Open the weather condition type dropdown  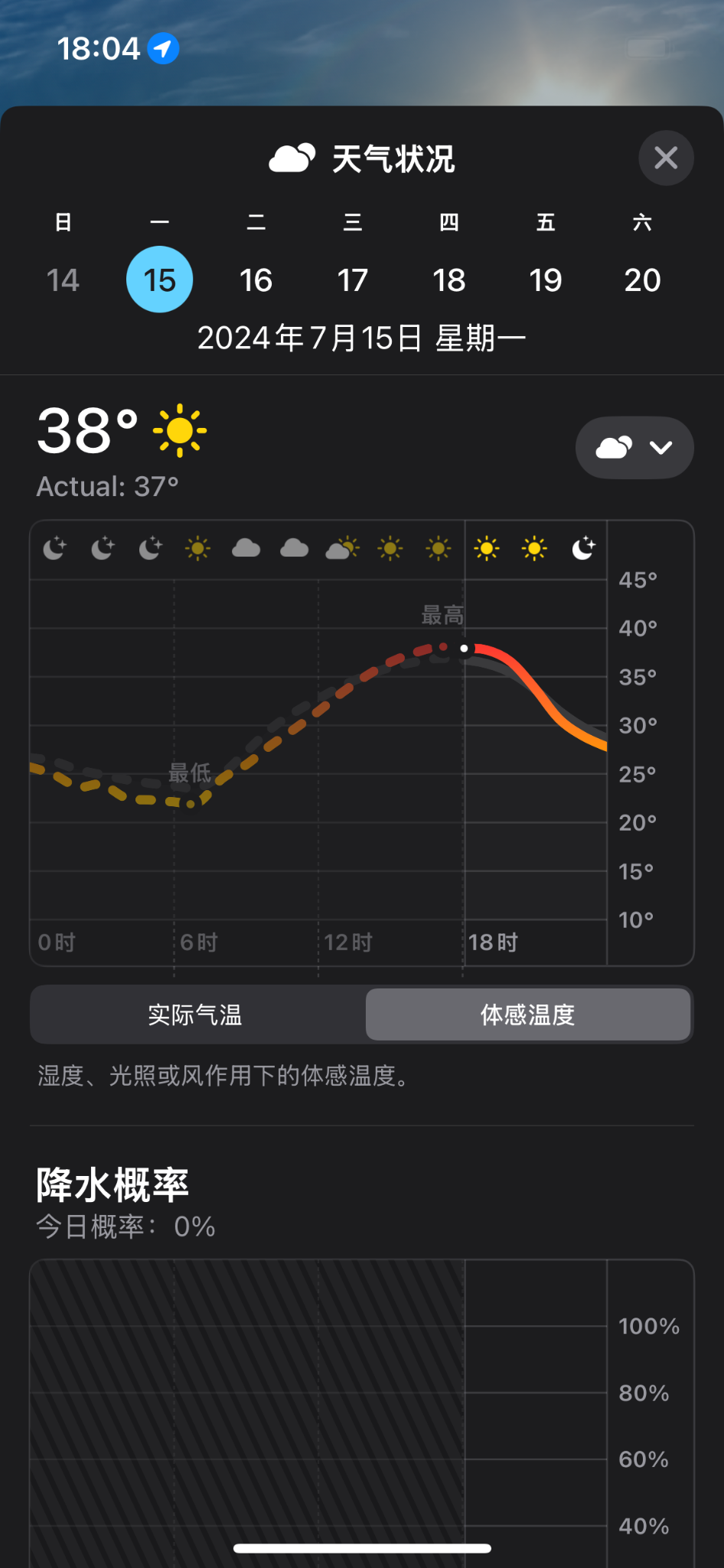[634, 448]
